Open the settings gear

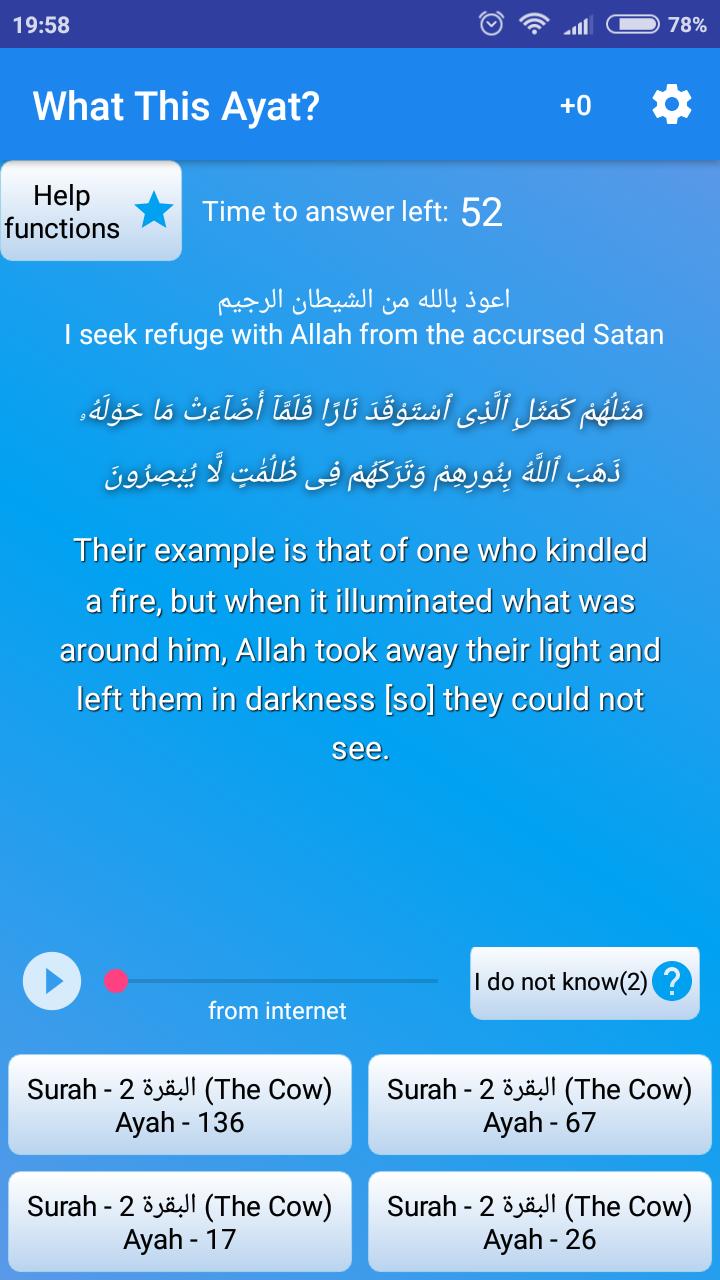(671, 105)
